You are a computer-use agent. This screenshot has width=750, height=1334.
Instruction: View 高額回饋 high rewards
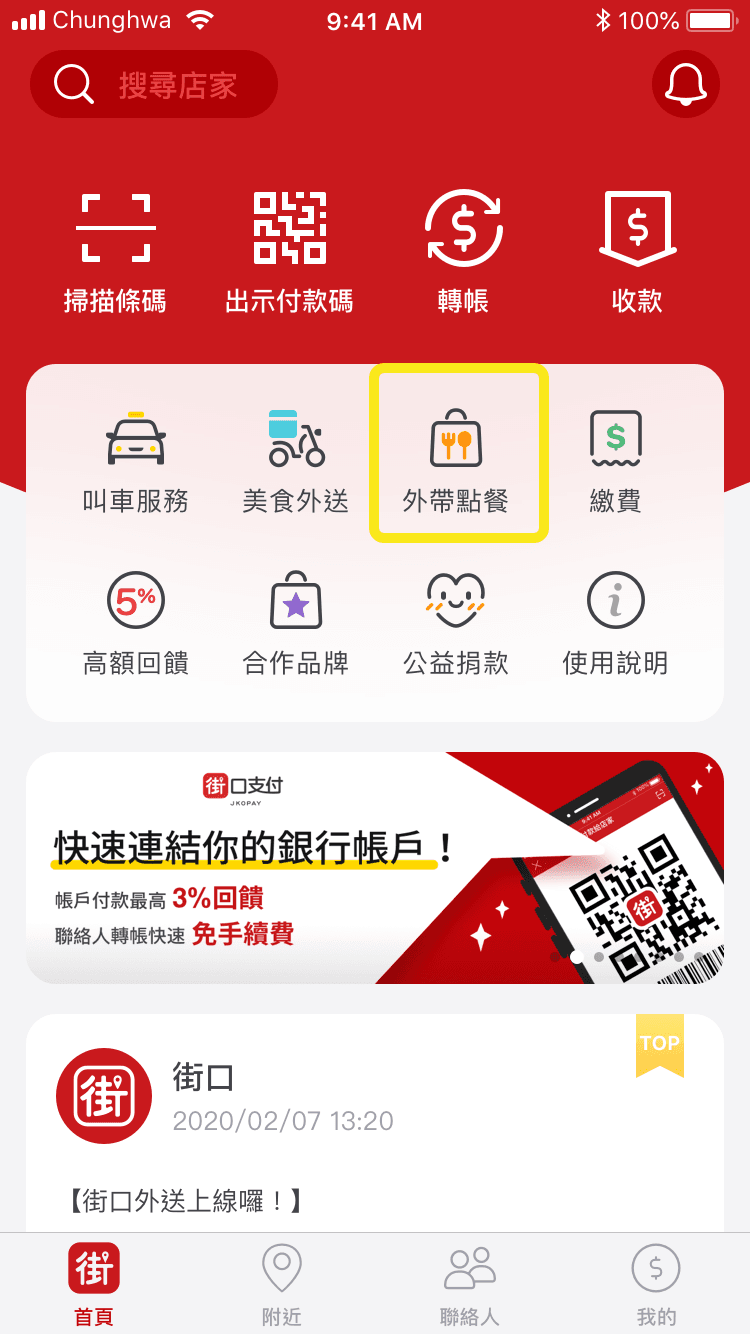tap(135, 622)
